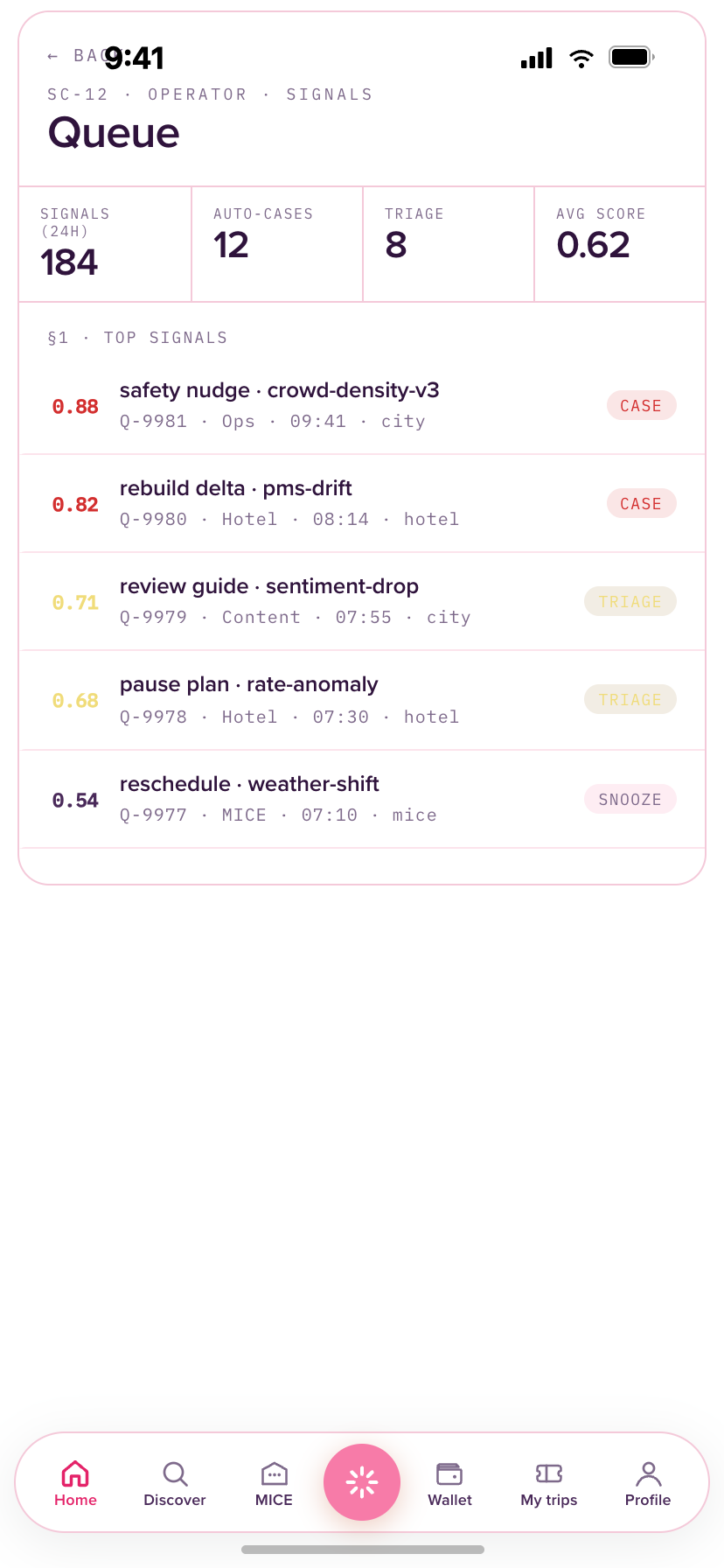Tap the CASE chip on Q-9981
This screenshot has width=724, height=1568.
(641, 406)
